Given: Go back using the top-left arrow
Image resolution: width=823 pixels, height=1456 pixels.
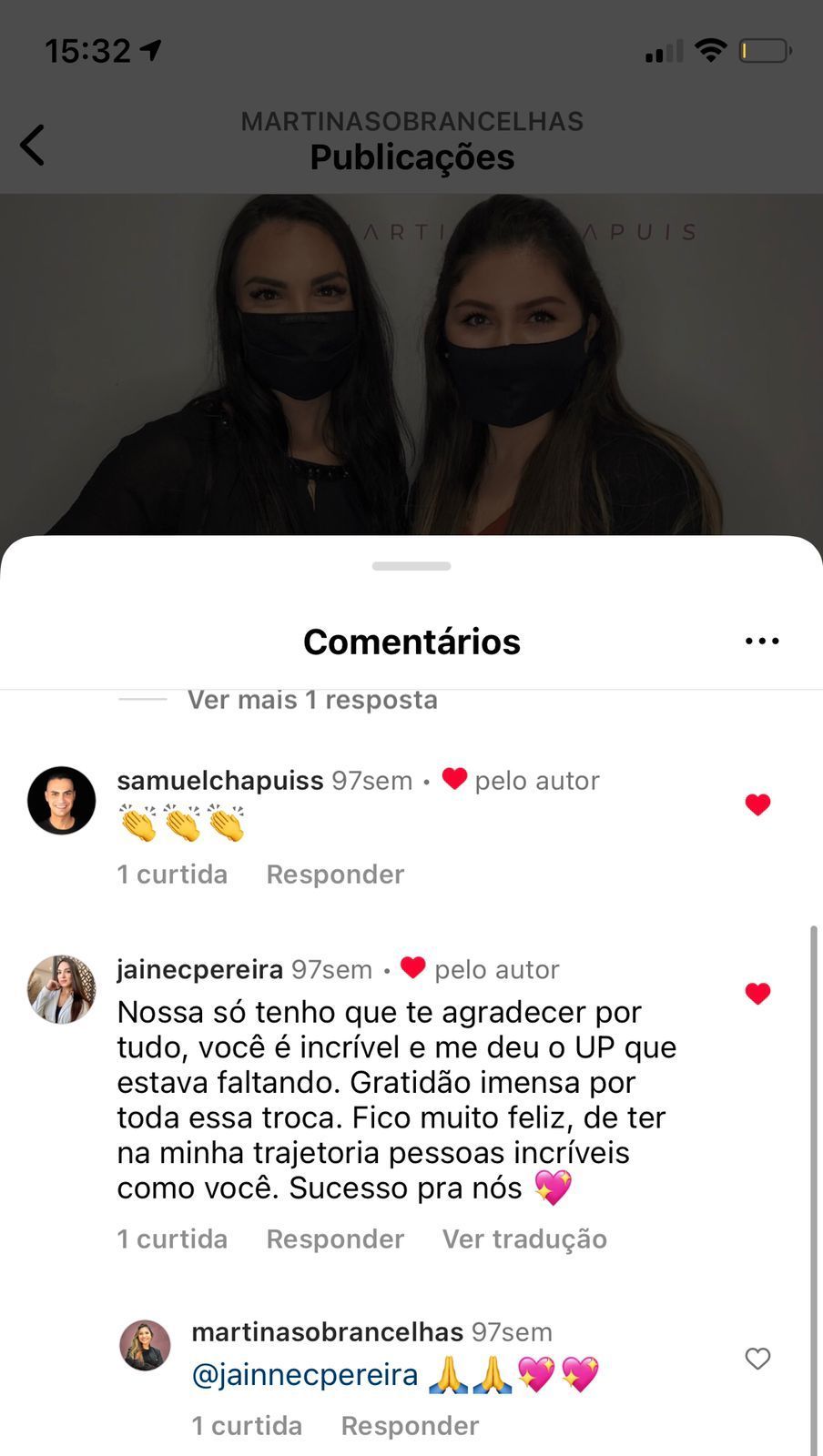Looking at the screenshot, I should (33, 145).
